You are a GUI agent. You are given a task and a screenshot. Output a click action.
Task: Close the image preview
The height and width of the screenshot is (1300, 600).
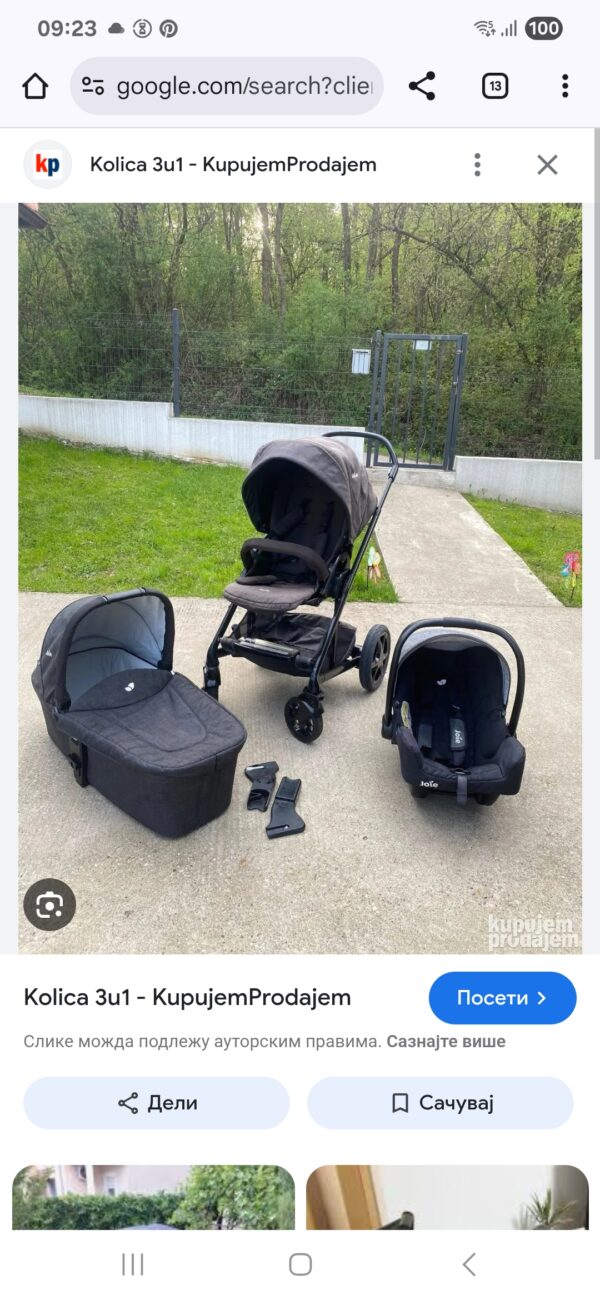pos(547,165)
